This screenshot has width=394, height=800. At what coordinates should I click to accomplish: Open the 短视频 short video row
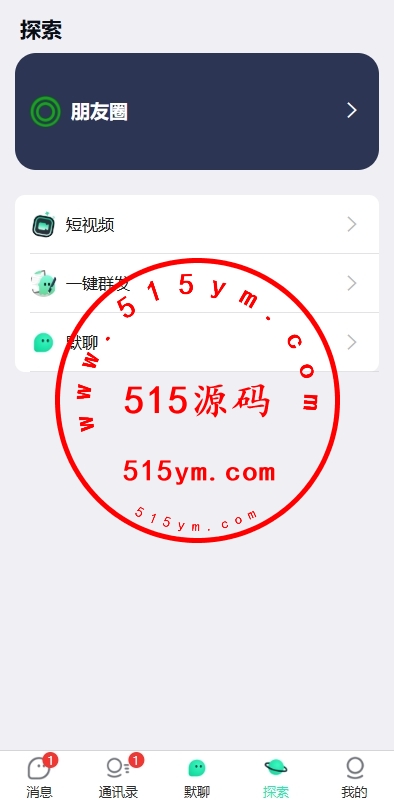click(x=196, y=224)
